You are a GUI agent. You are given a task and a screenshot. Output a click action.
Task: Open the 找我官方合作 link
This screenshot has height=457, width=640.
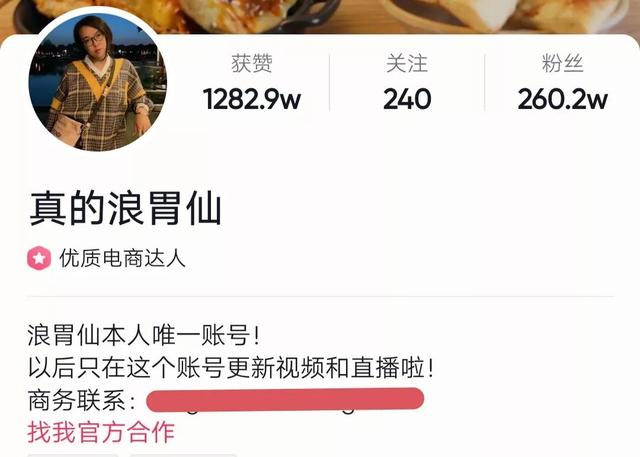(100, 432)
